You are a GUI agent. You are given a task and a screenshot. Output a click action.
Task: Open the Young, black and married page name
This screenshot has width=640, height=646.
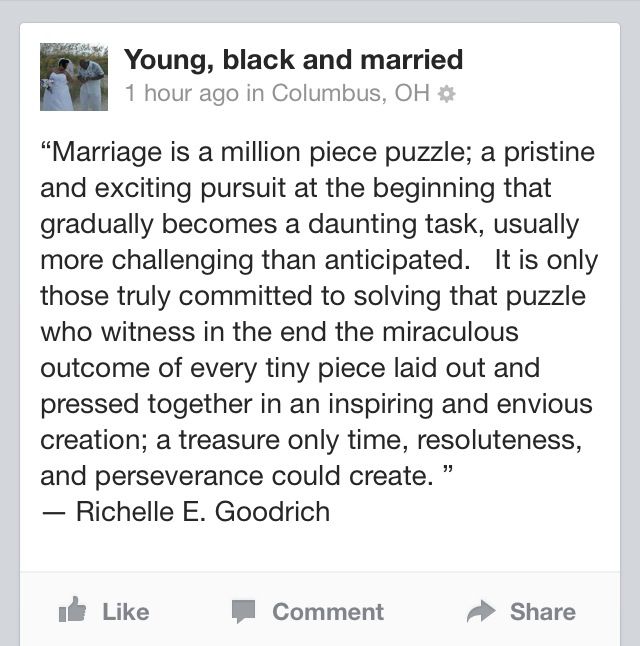(x=293, y=60)
